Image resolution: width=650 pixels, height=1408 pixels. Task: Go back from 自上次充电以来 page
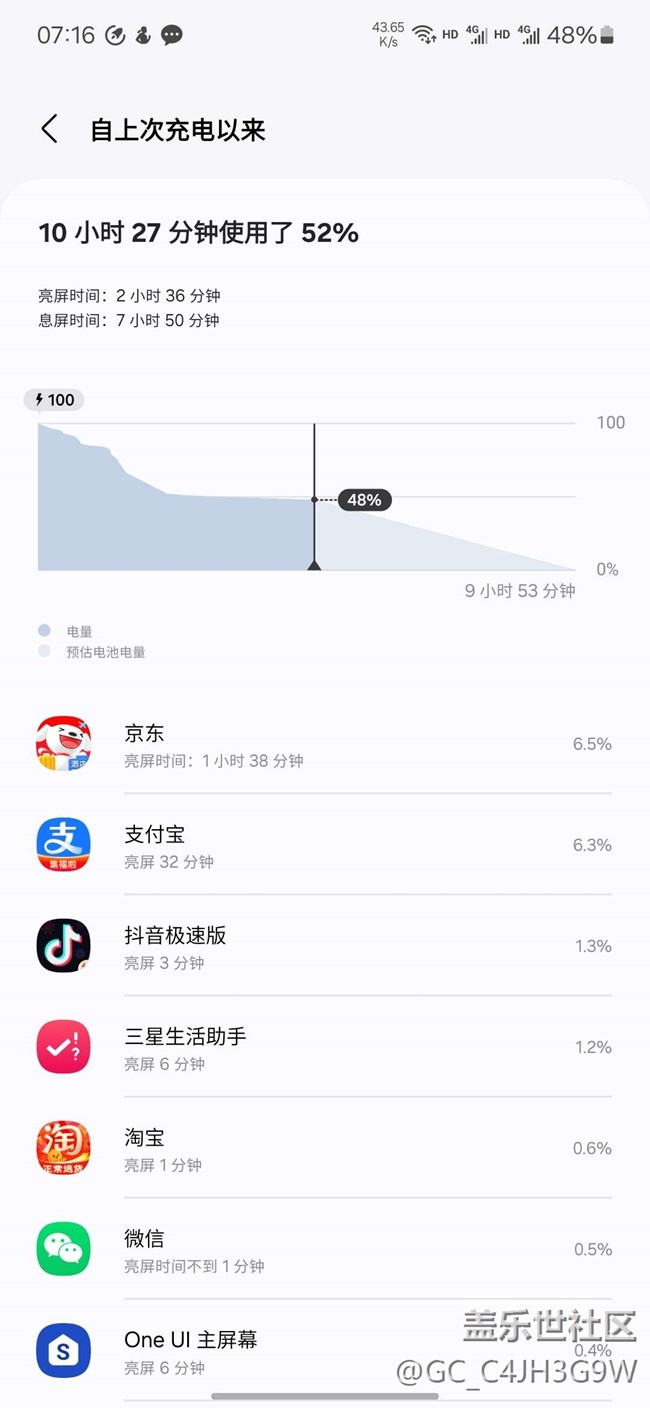[49, 129]
